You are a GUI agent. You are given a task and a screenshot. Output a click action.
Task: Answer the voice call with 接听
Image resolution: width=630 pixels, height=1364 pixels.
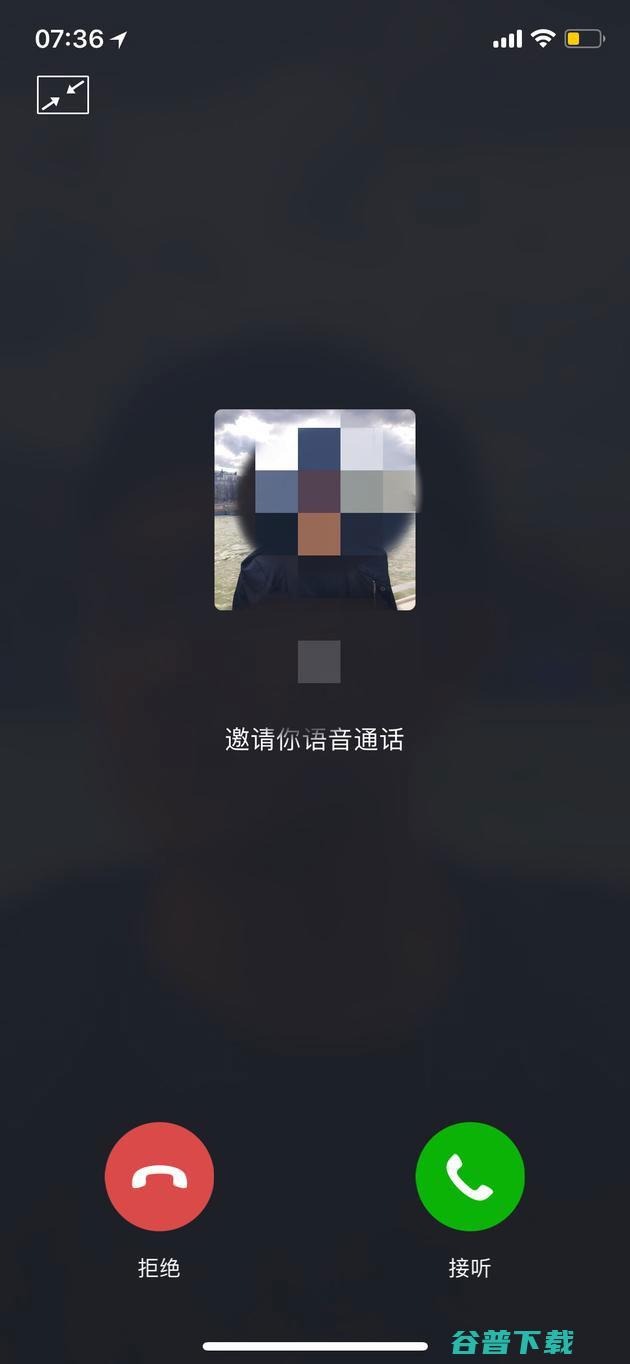point(470,1176)
